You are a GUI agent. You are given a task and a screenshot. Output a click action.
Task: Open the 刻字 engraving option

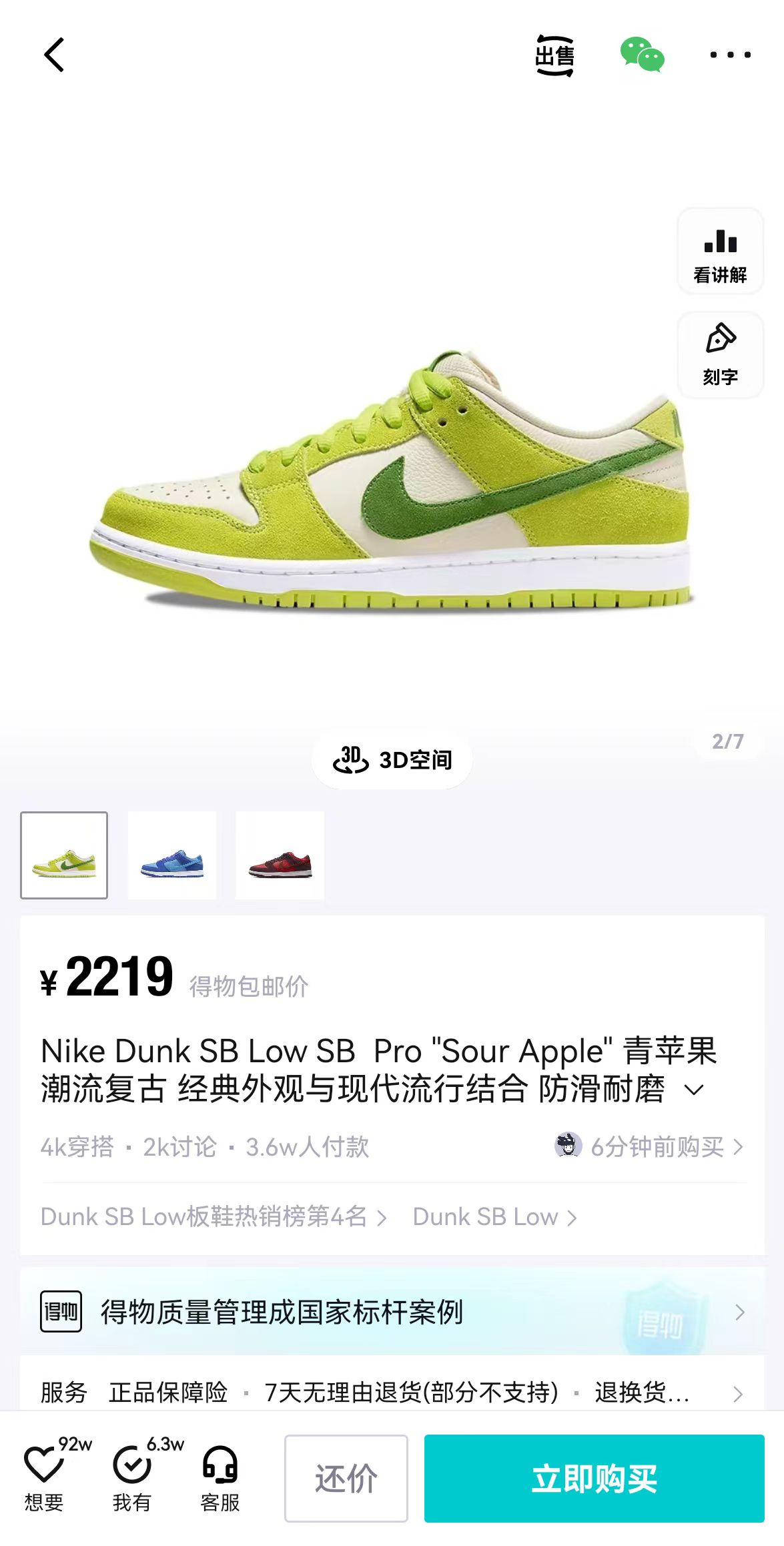coord(720,355)
